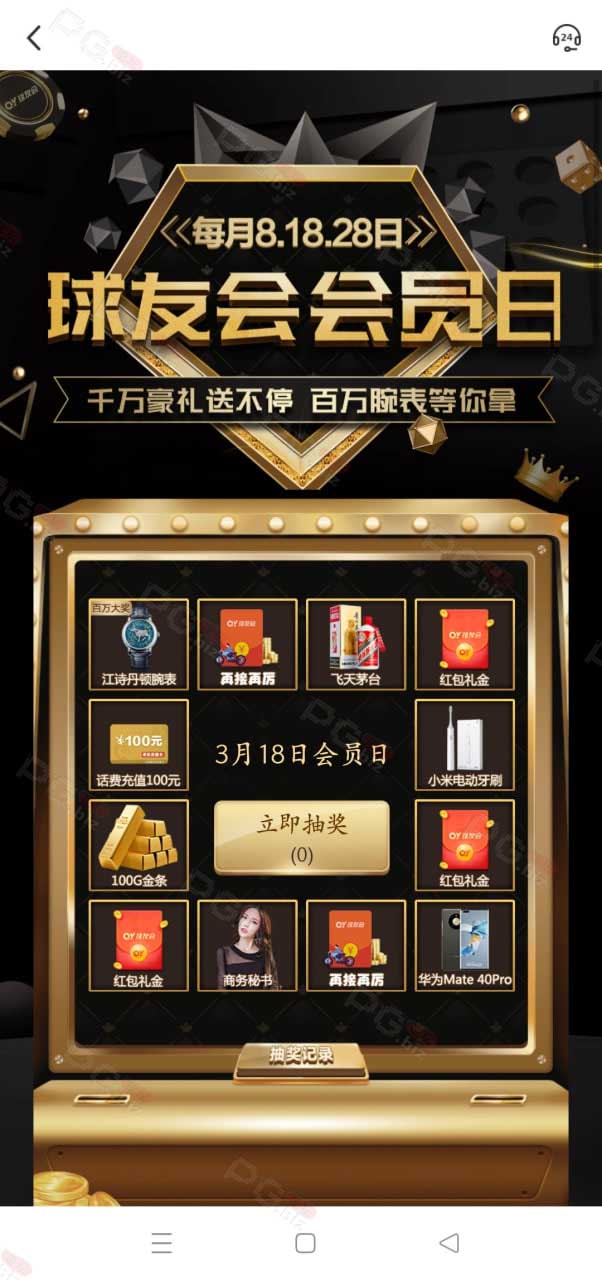The width and height of the screenshot is (602, 1280).
Task: Open the 抽奖记录 lottery records
Action: [x=300, y=1055]
